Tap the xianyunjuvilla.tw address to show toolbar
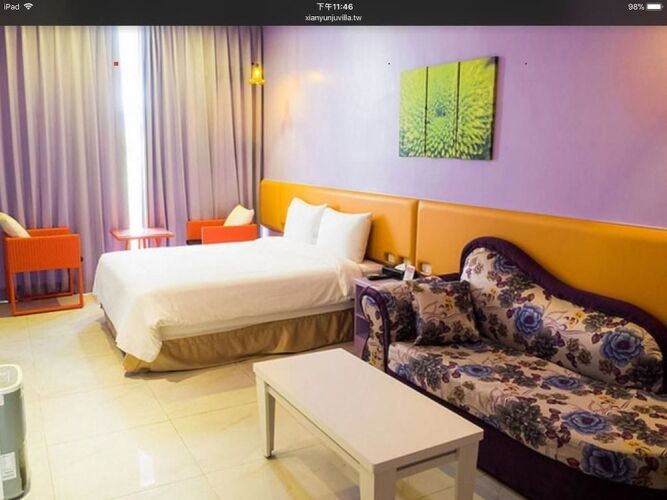The width and height of the screenshot is (667, 500). coord(334,17)
